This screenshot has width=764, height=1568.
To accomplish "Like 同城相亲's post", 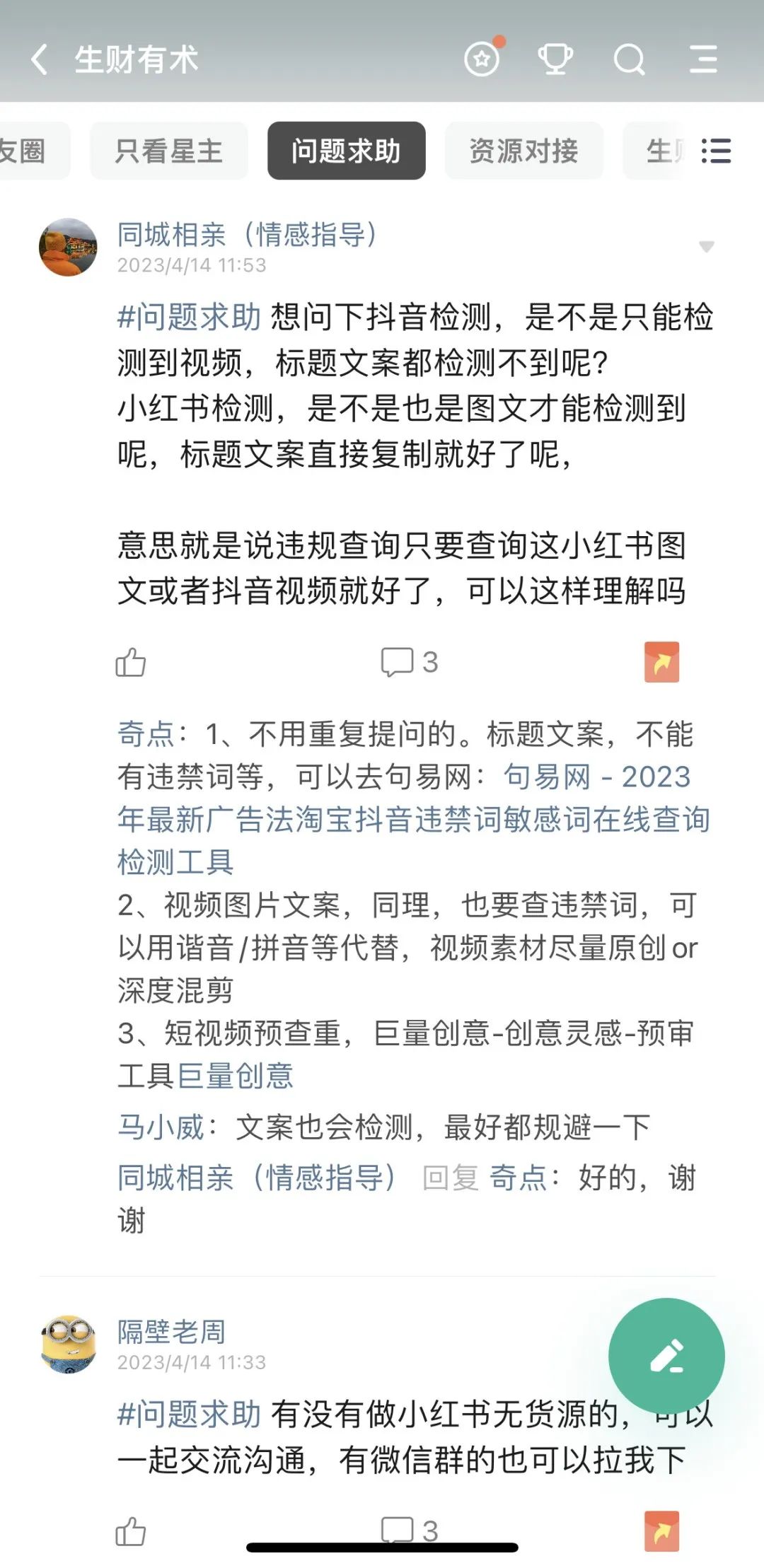I will [x=131, y=663].
